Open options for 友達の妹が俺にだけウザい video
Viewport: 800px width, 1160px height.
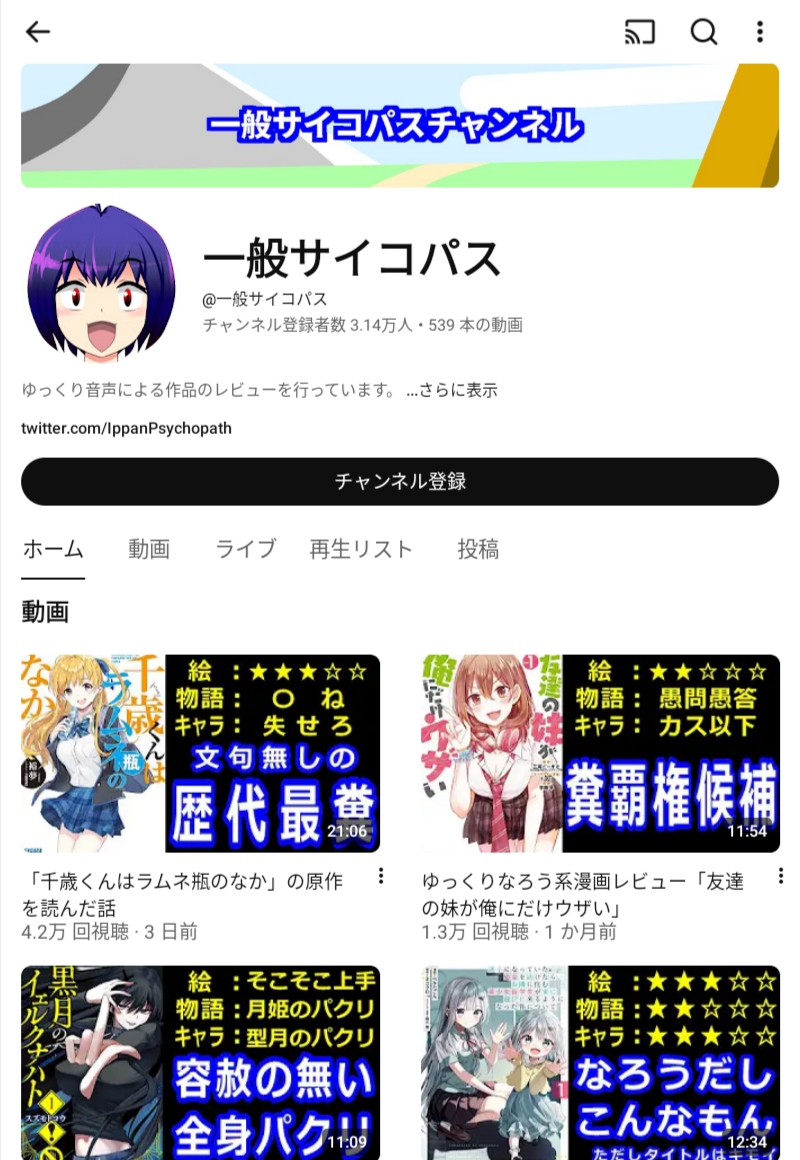point(780,877)
